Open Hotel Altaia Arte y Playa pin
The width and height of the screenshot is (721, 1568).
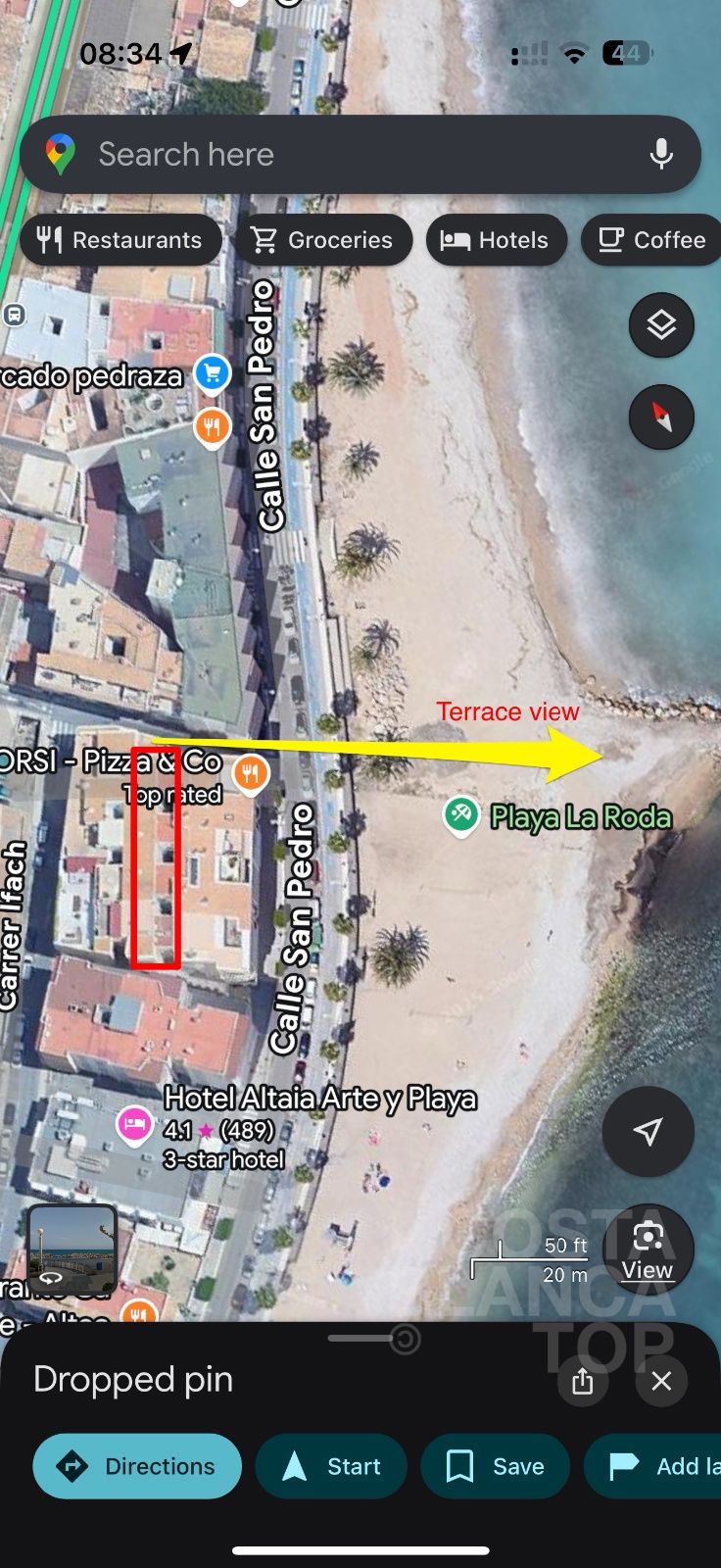tap(134, 1124)
